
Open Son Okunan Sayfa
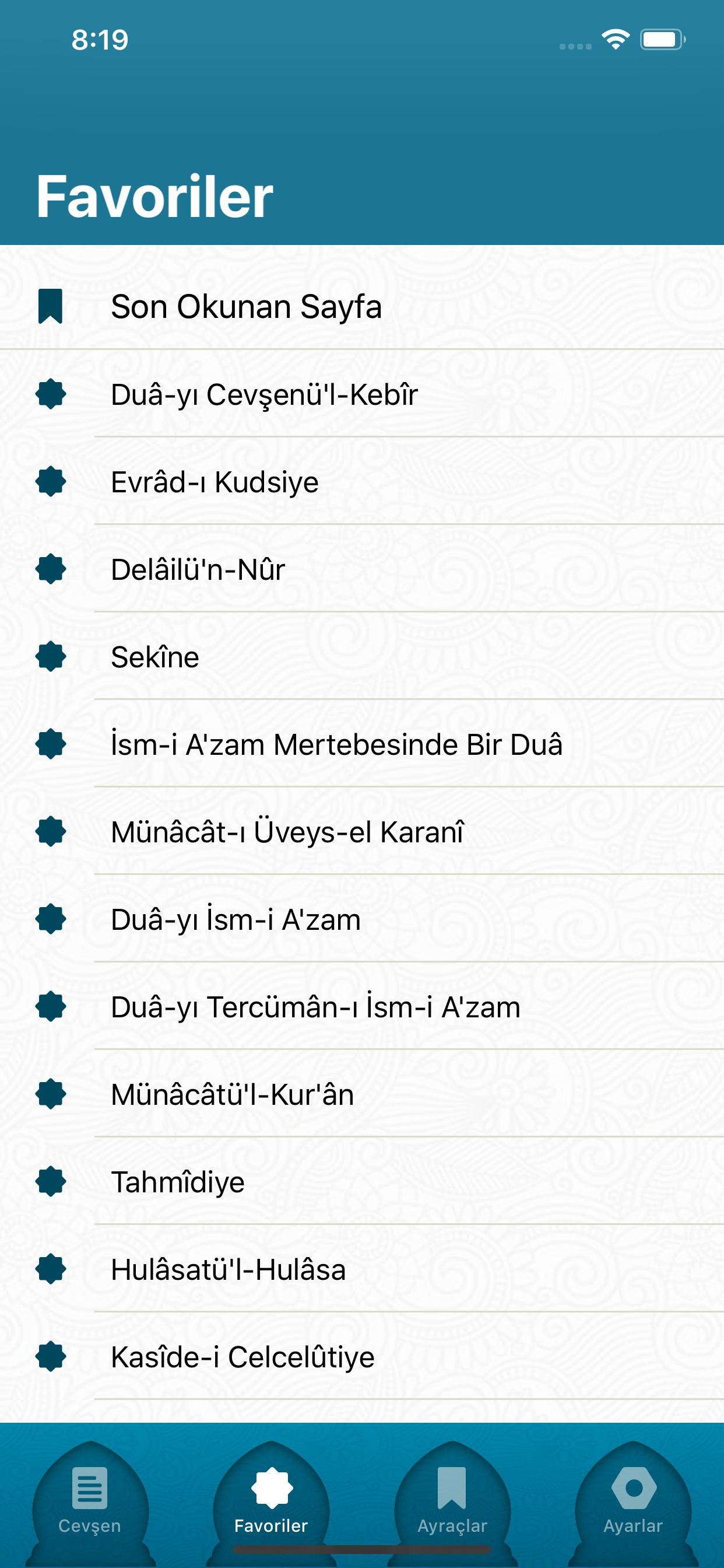tap(247, 306)
